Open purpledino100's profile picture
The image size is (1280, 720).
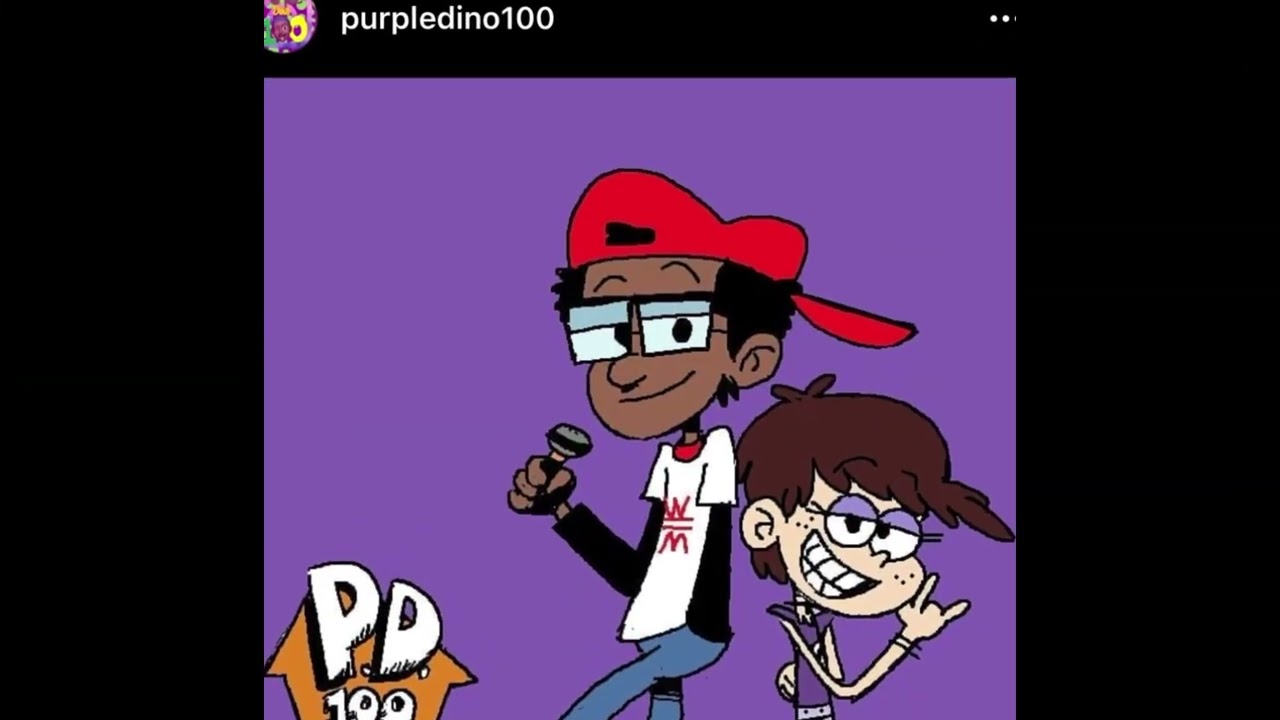[x=290, y=24]
